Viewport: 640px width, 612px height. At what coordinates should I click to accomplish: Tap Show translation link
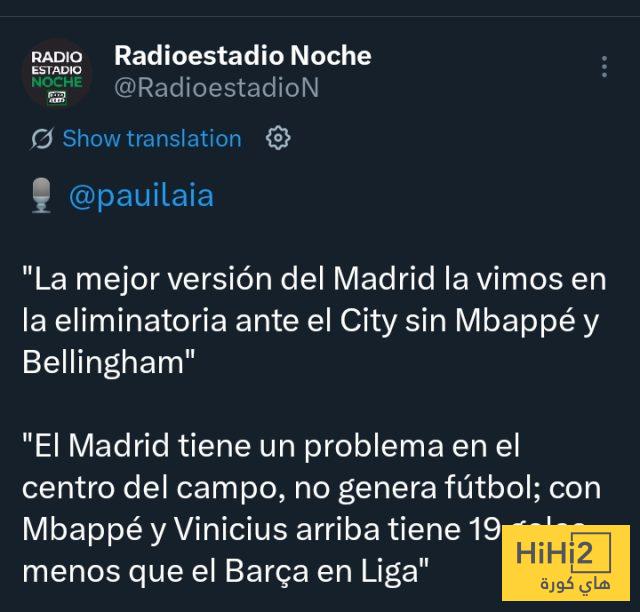(151, 139)
